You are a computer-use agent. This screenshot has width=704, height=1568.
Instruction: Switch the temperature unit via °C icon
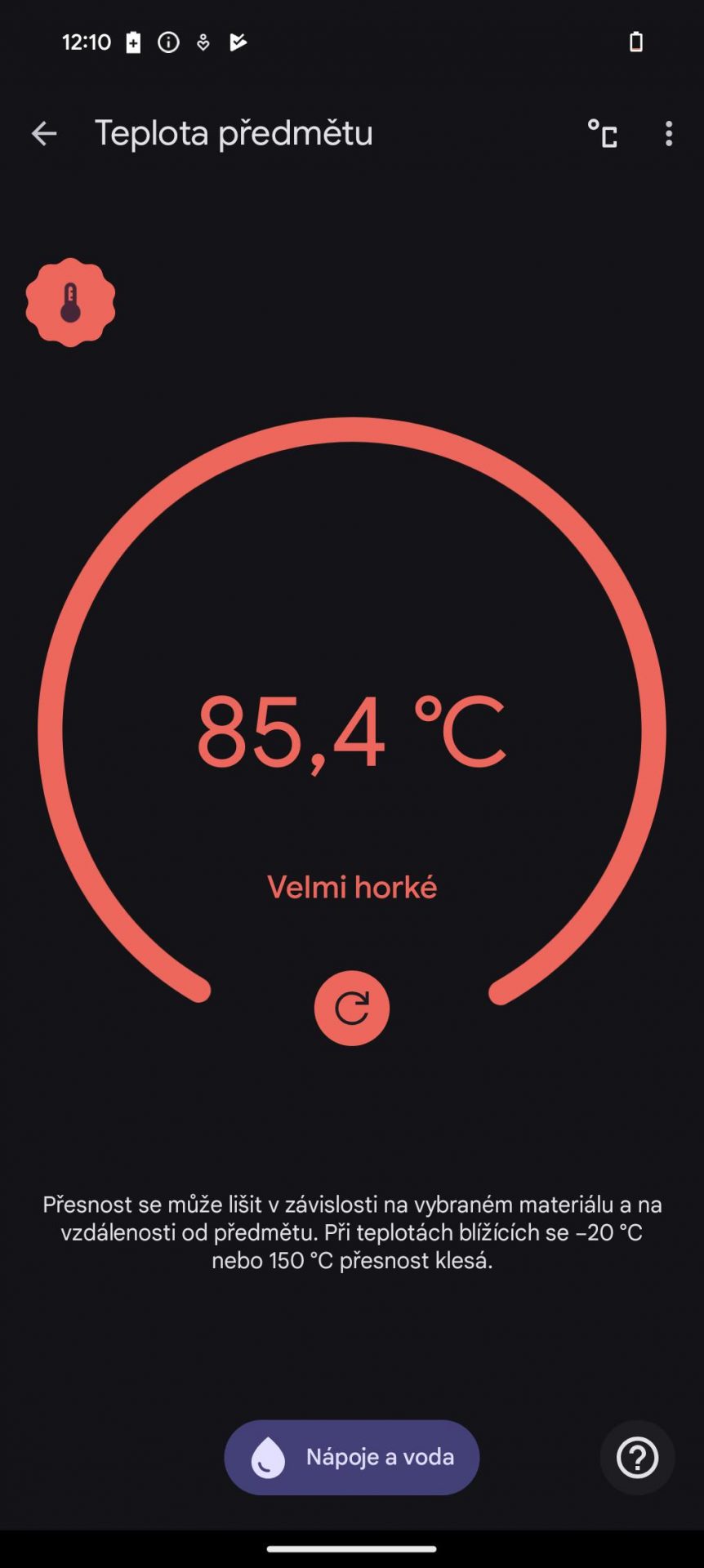603,133
